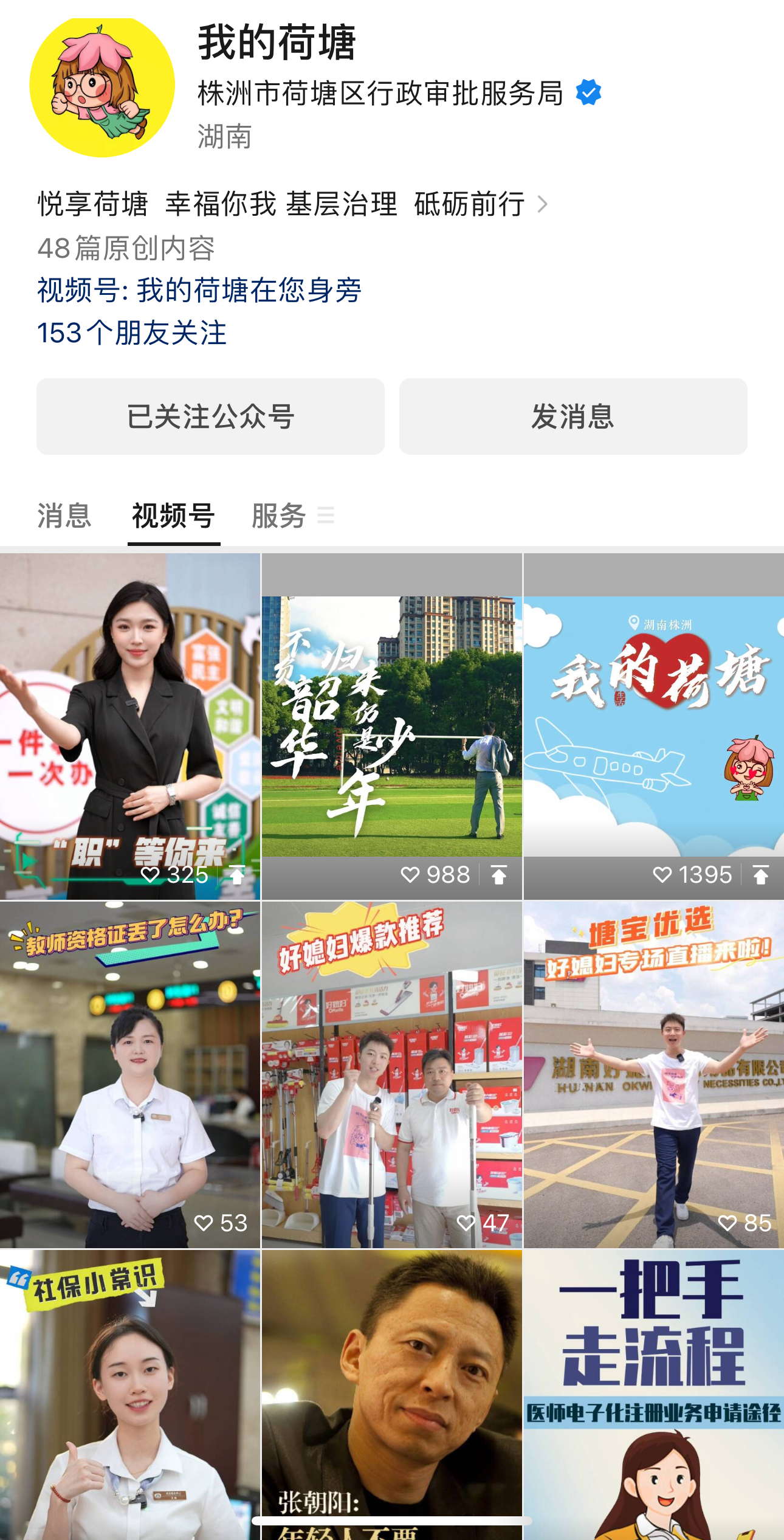Image resolution: width=784 pixels, height=1540 pixels.
Task: Open the 塘宝优选 livestream video
Action: coord(653,1074)
